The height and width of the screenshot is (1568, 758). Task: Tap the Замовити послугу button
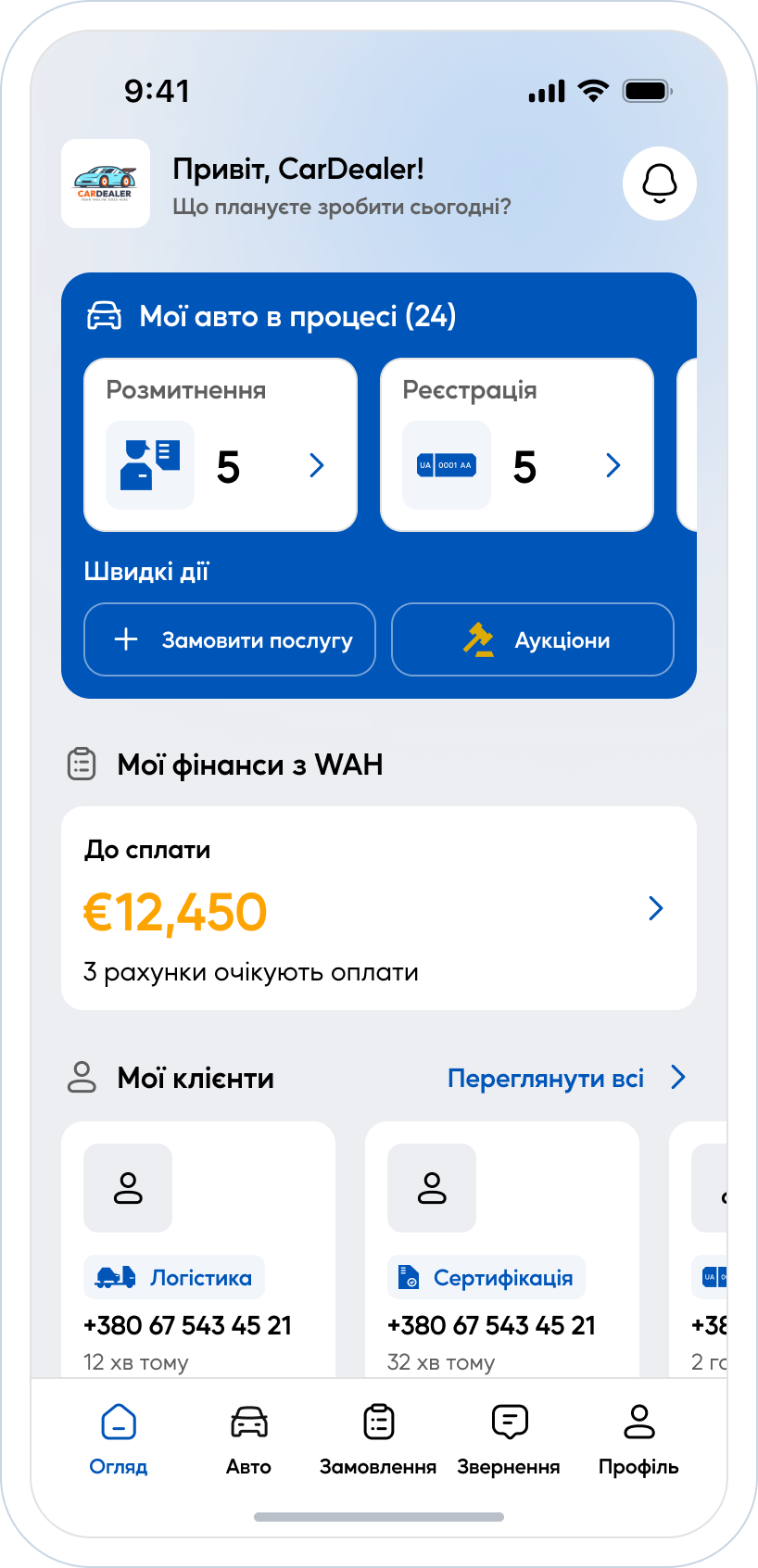click(x=230, y=640)
